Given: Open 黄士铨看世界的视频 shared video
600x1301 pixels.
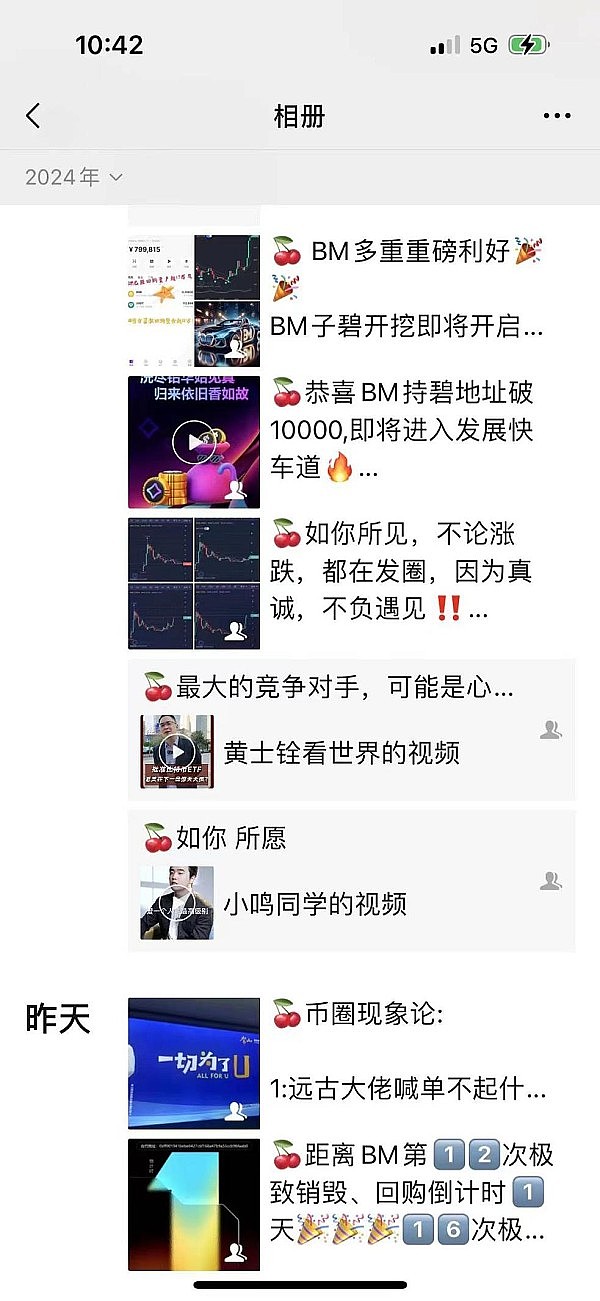Looking at the screenshot, I should tap(341, 752).
